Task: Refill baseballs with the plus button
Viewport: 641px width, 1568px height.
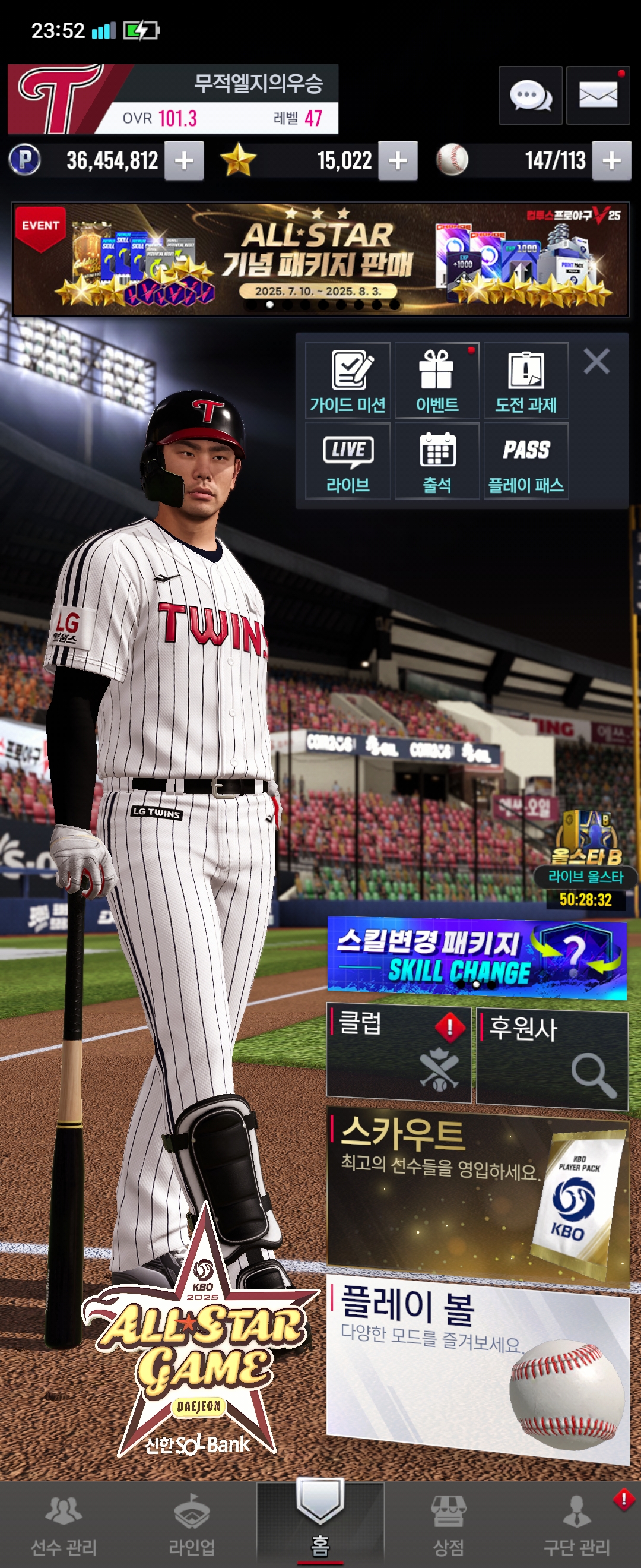Action: coord(611,161)
